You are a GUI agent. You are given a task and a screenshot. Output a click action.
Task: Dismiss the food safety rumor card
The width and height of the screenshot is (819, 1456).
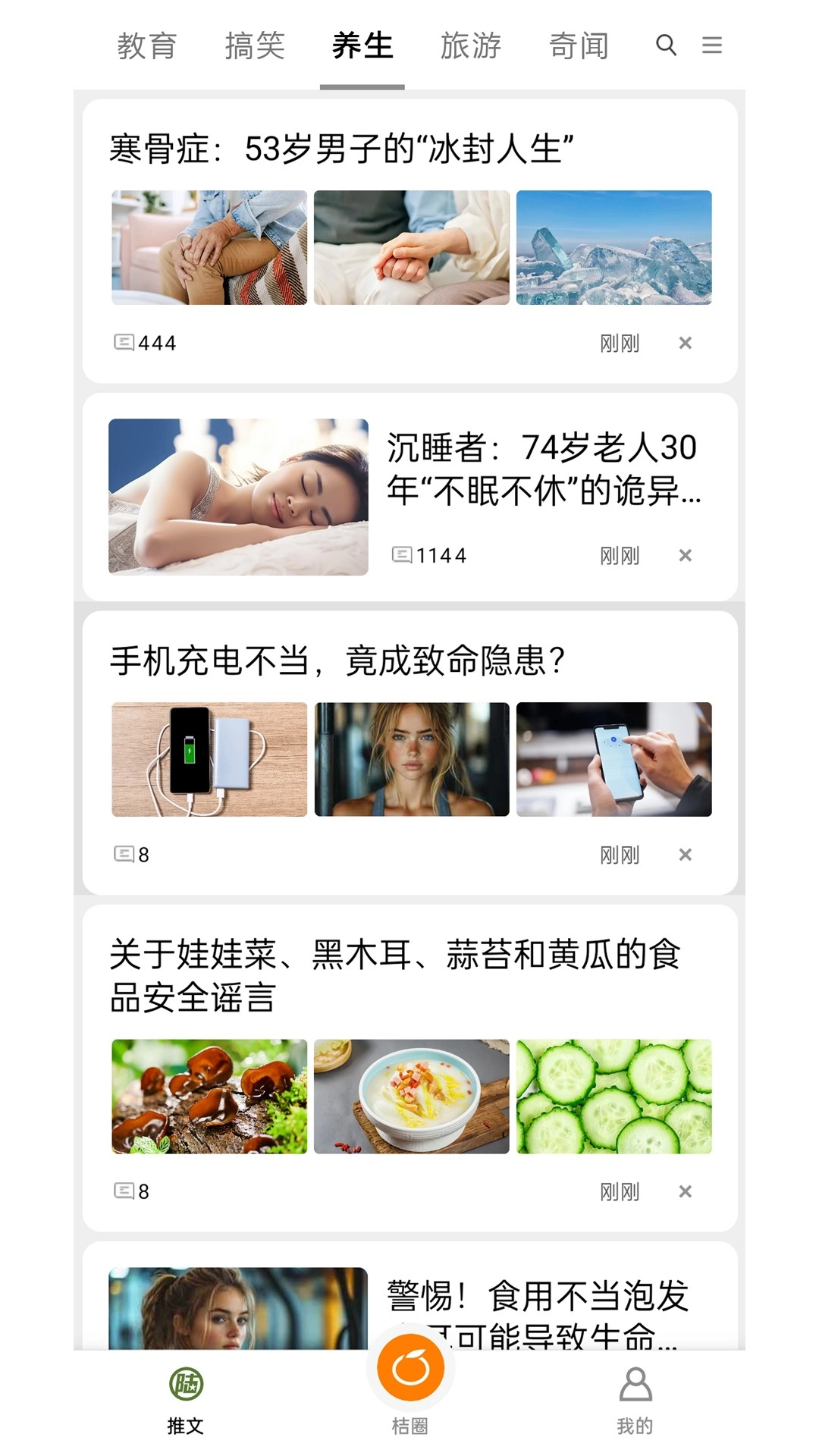point(686,1192)
